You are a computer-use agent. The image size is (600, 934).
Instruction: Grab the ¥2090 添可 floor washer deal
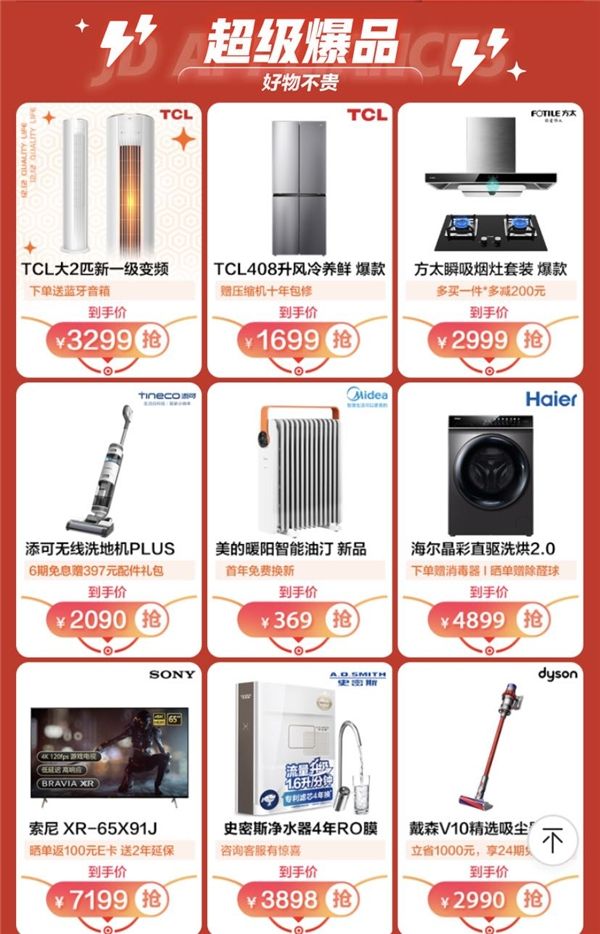(151, 619)
